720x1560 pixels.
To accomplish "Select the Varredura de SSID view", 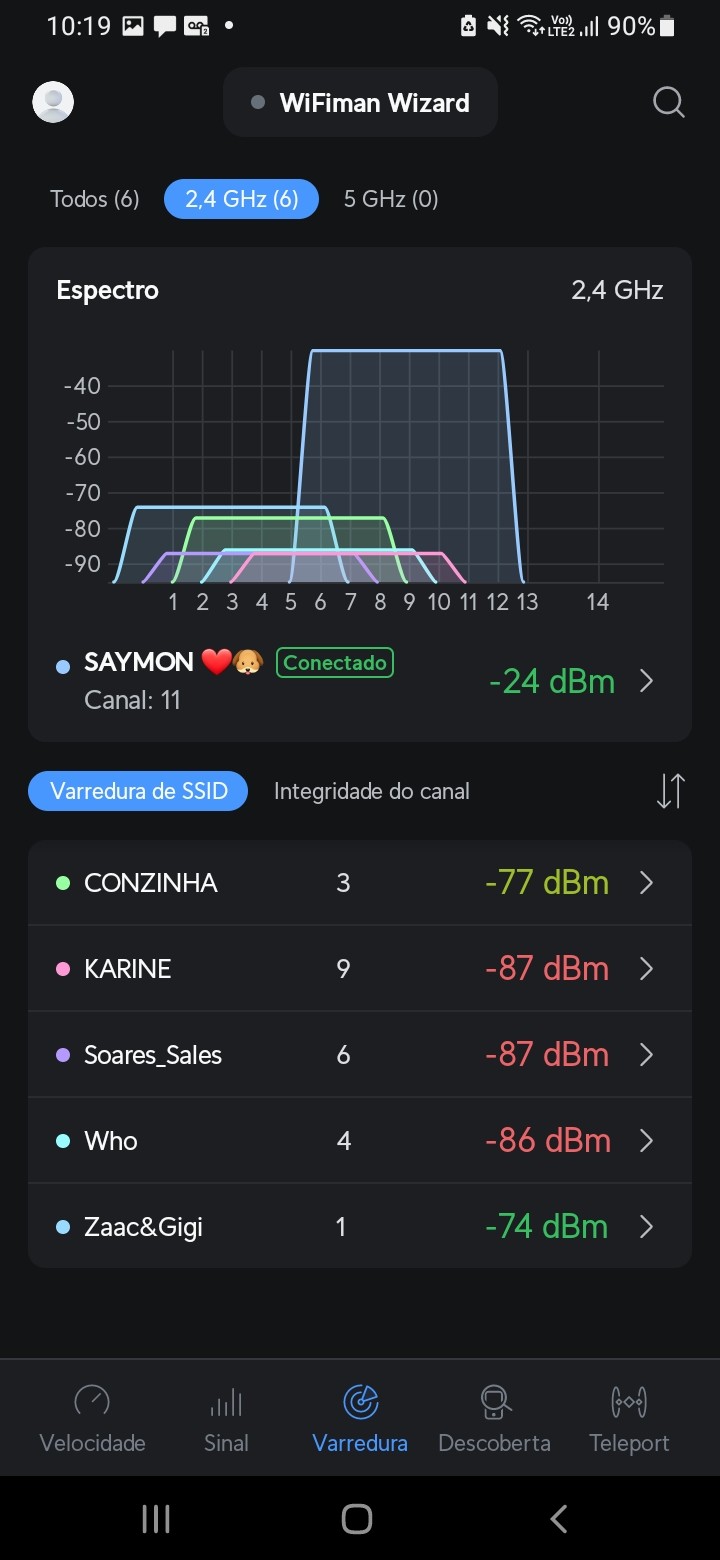I will 138,792.
